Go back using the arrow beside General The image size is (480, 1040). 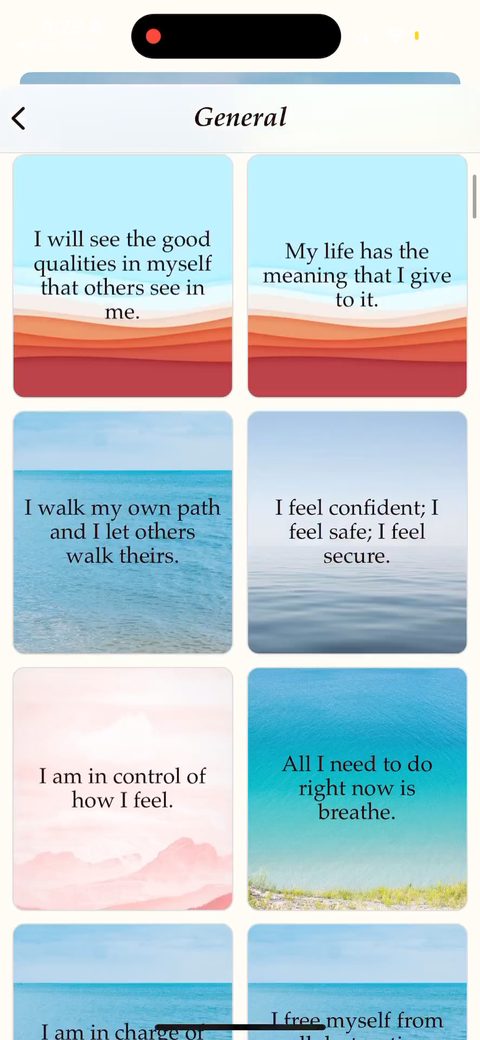tap(19, 119)
